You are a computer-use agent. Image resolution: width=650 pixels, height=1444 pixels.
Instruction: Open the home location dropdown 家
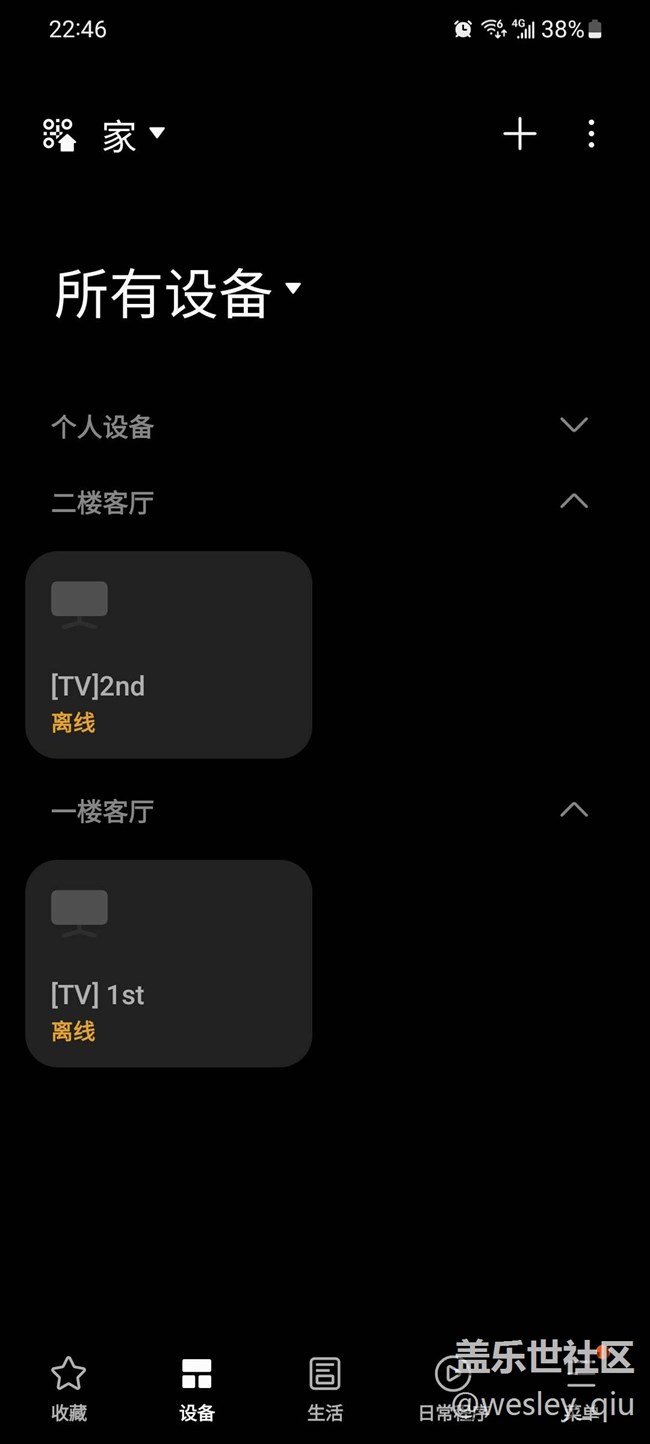[133, 135]
